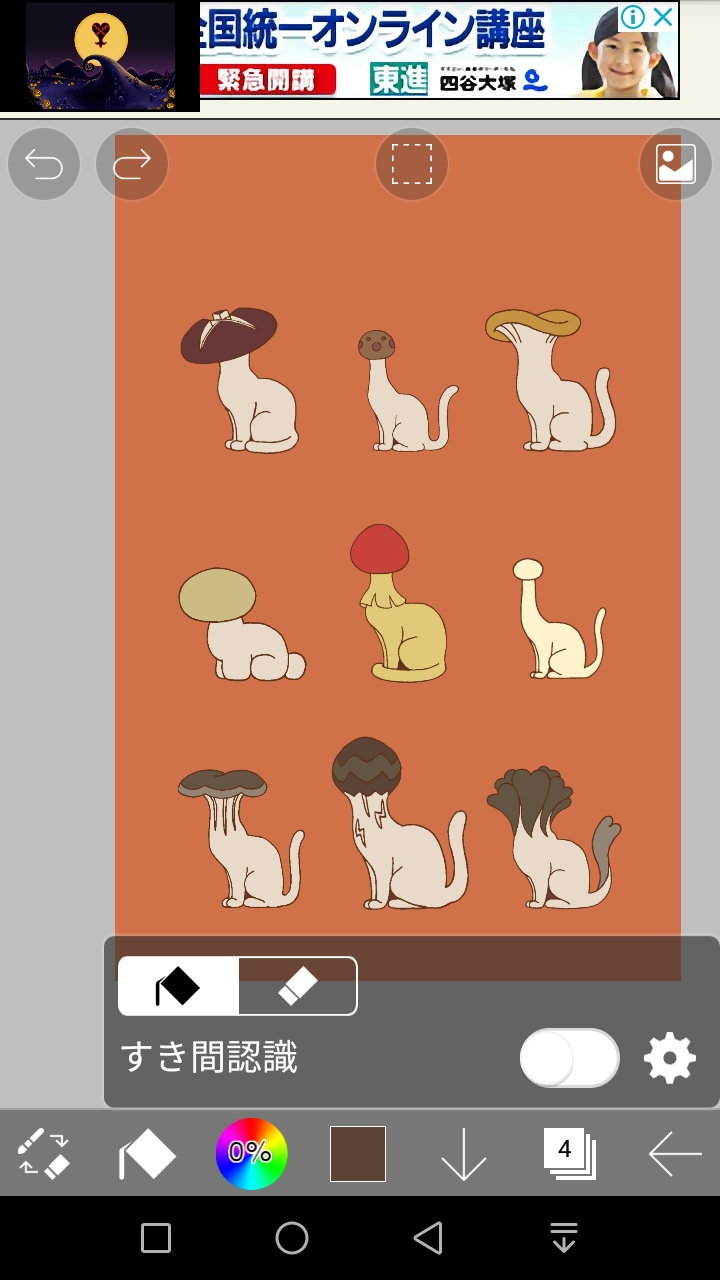Open the 全国統一オンライン講座 ad banner
Image resolution: width=720 pixels, height=1280 pixels.
(x=400, y=50)
